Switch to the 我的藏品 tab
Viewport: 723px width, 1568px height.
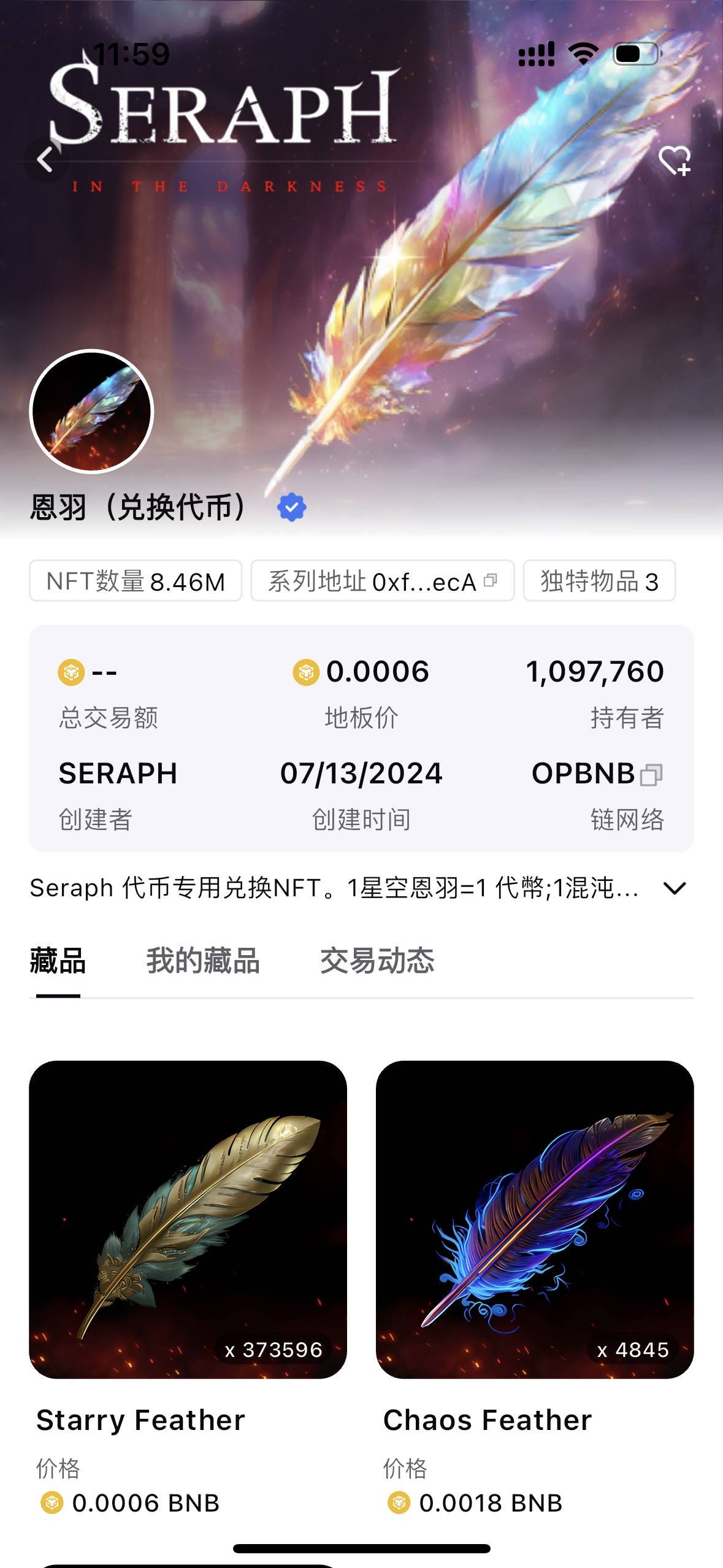pos(202,961)
